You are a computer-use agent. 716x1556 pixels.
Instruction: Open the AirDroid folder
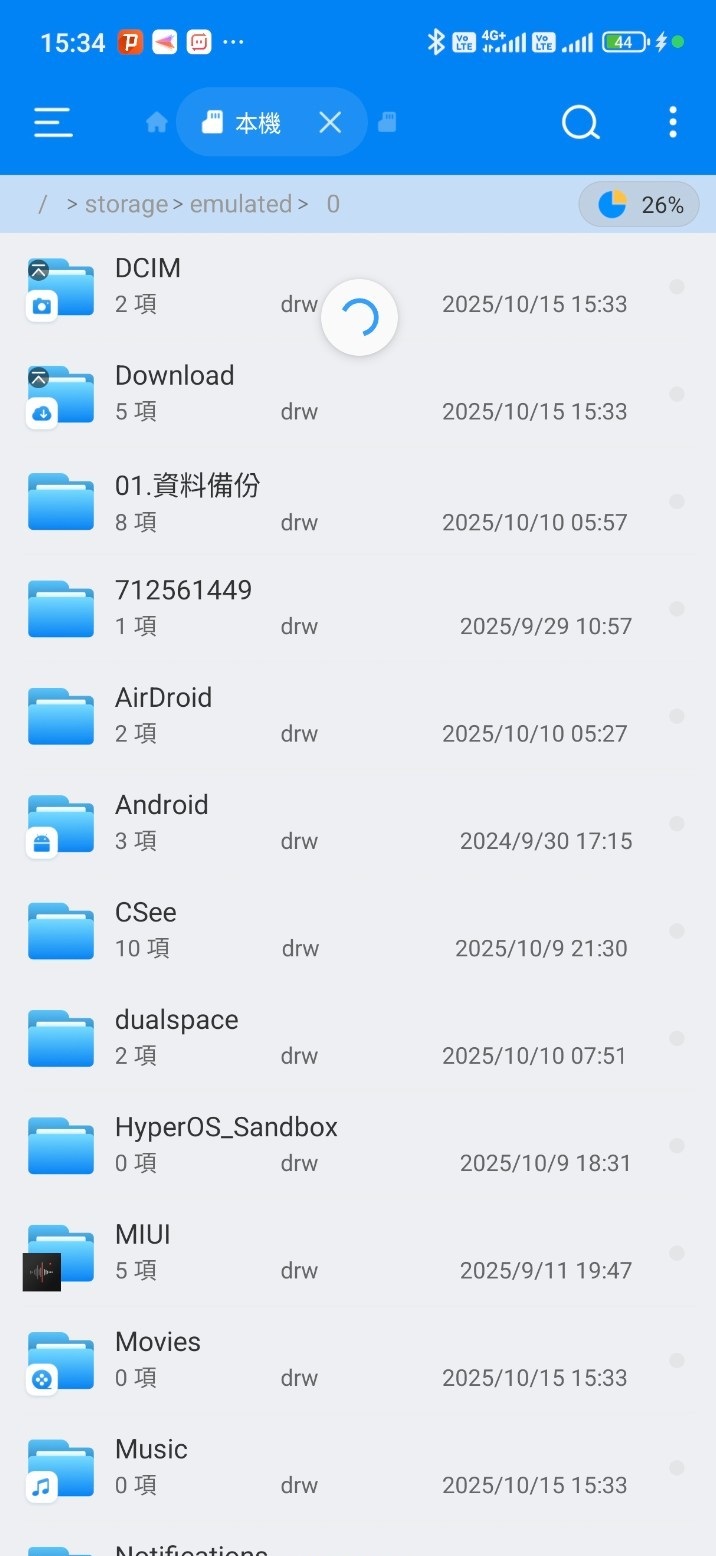pyautogui.click(x=163, y=698)
